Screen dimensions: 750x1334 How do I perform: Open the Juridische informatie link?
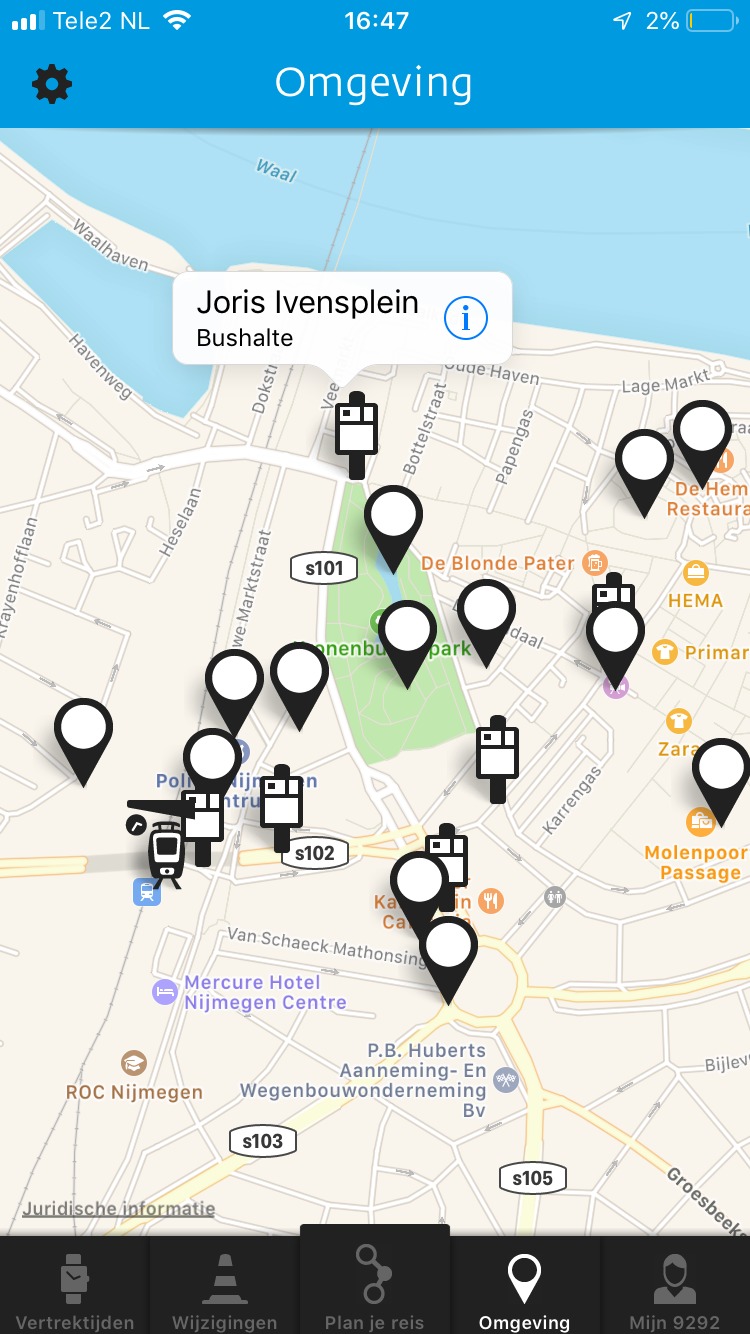tap(118, 1208)
